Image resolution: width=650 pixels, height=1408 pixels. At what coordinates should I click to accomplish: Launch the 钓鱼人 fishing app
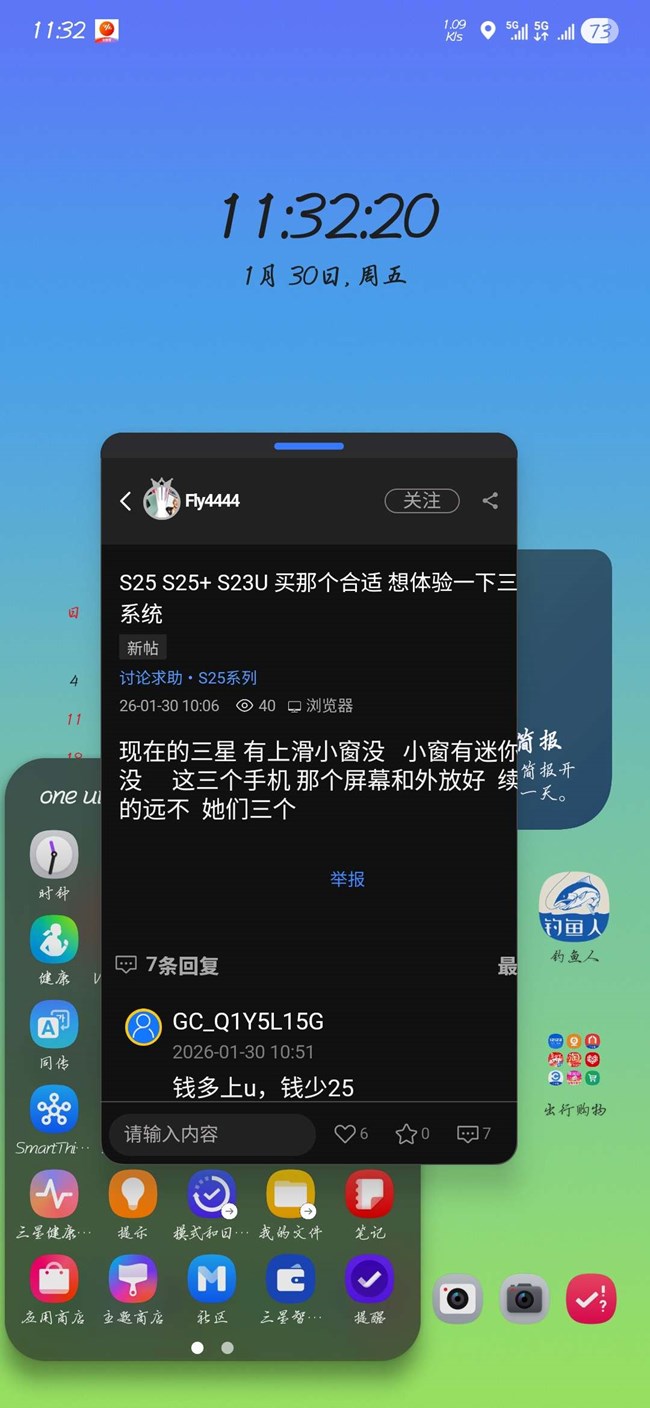(x=574, y=907)
